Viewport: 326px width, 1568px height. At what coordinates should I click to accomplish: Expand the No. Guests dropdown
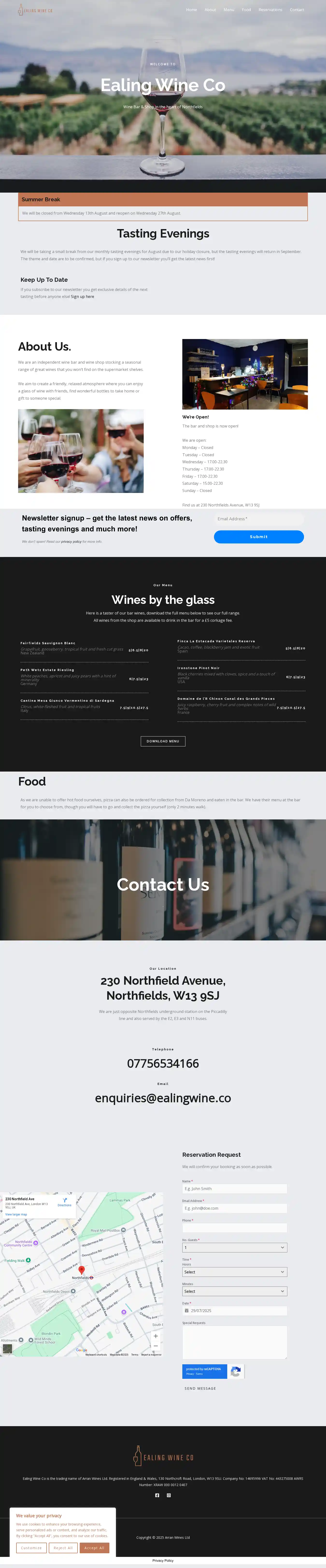pyautogui.click(x=234, y=1247)
